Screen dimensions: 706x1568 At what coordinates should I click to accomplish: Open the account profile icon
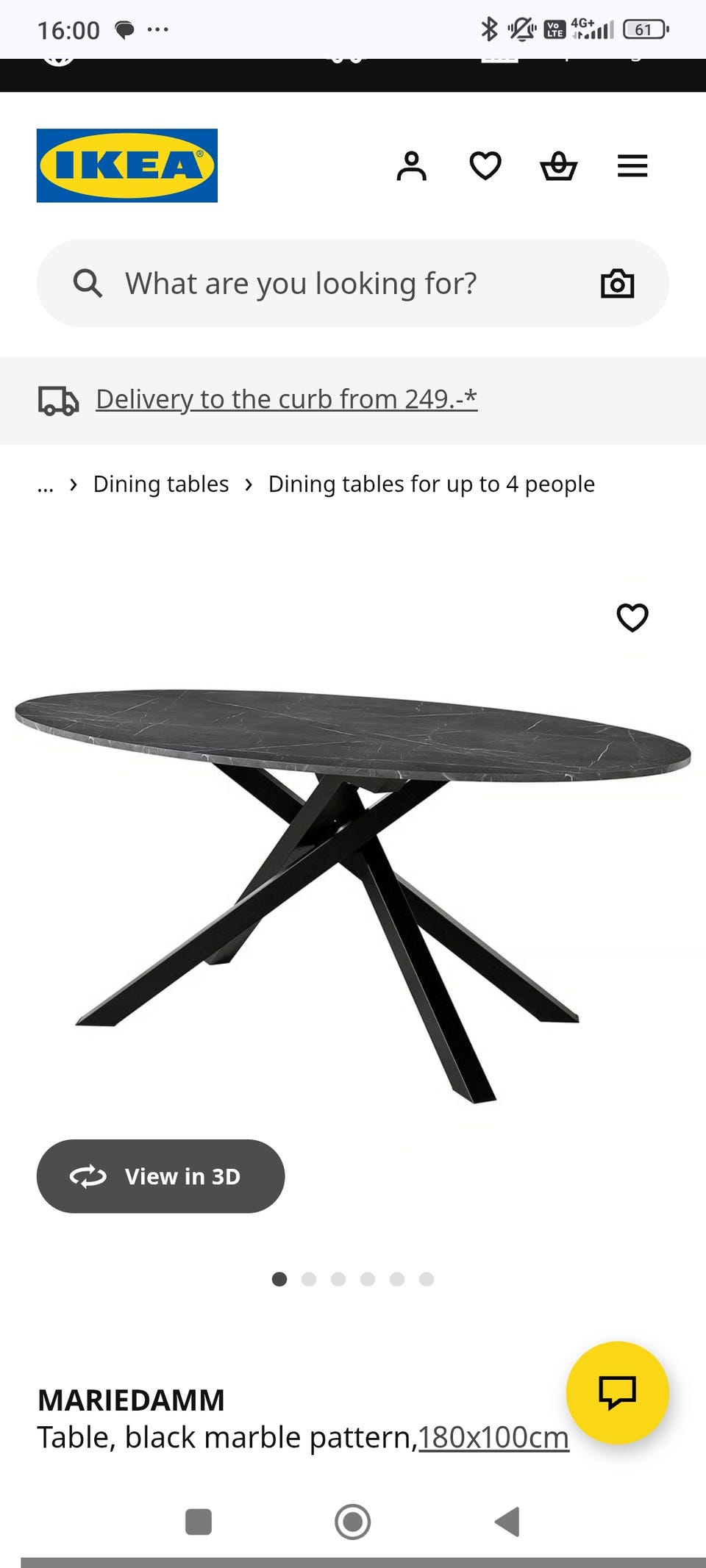coord(411,166)
